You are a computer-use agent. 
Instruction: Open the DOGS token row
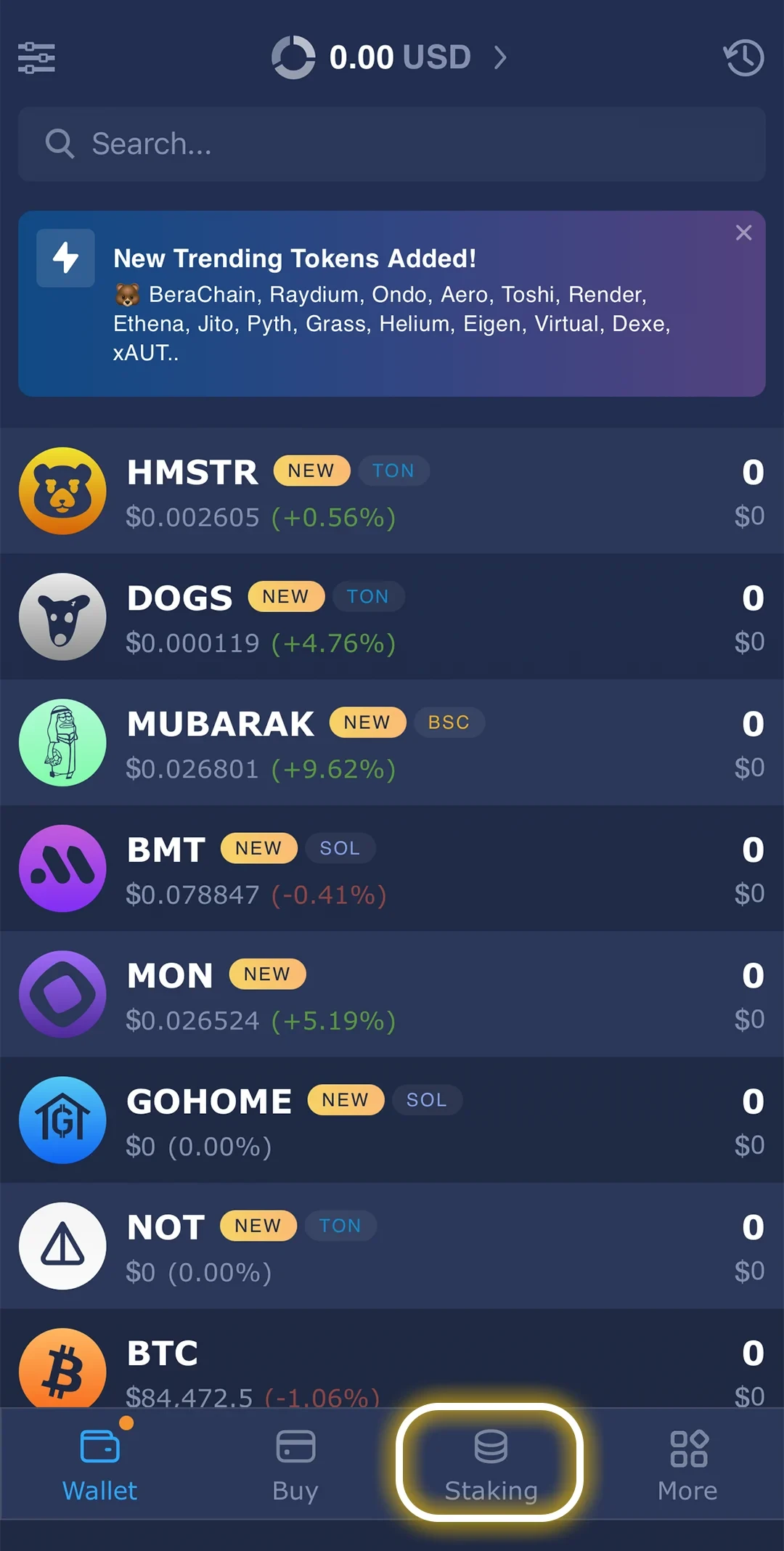(392, 617)
